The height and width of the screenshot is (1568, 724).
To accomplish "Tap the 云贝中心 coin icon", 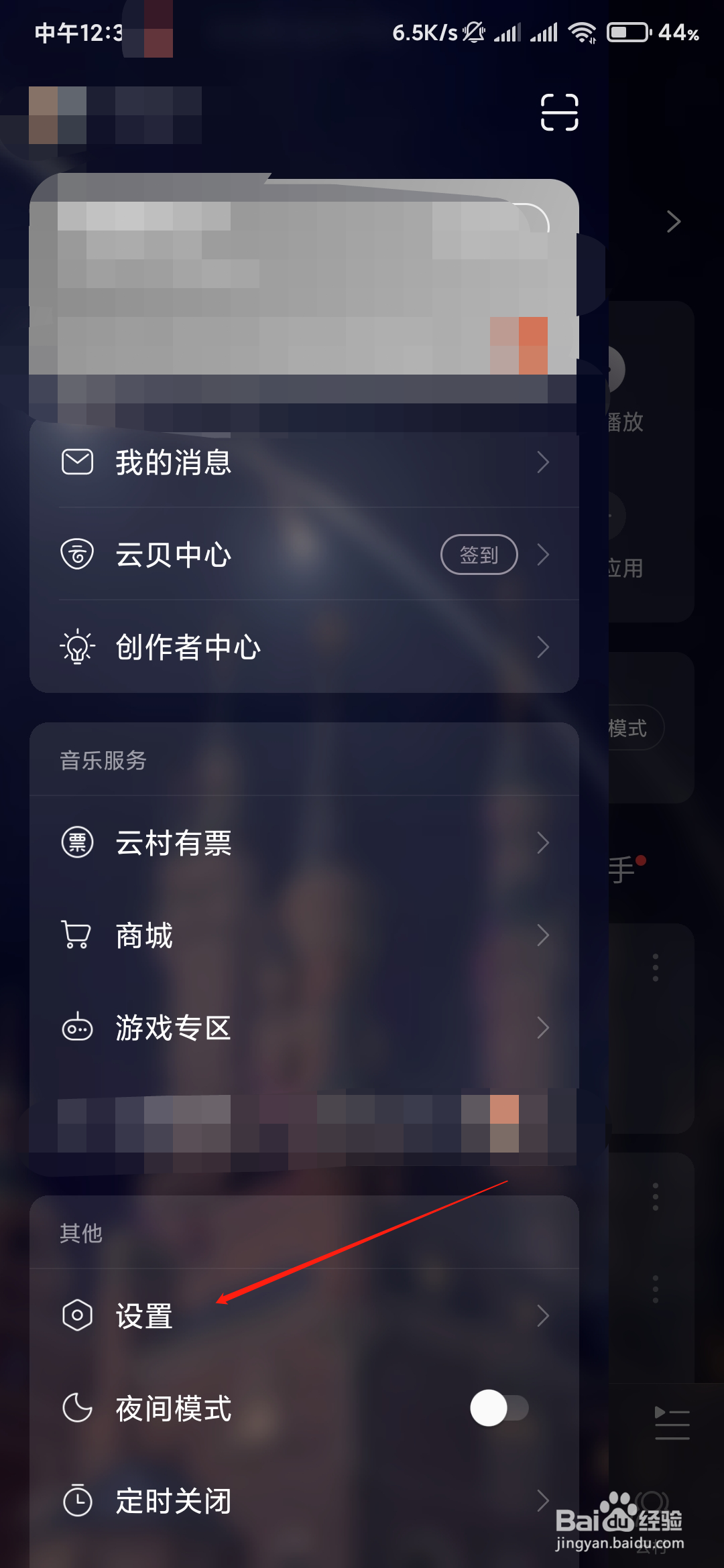I will [x=77, y=555].
